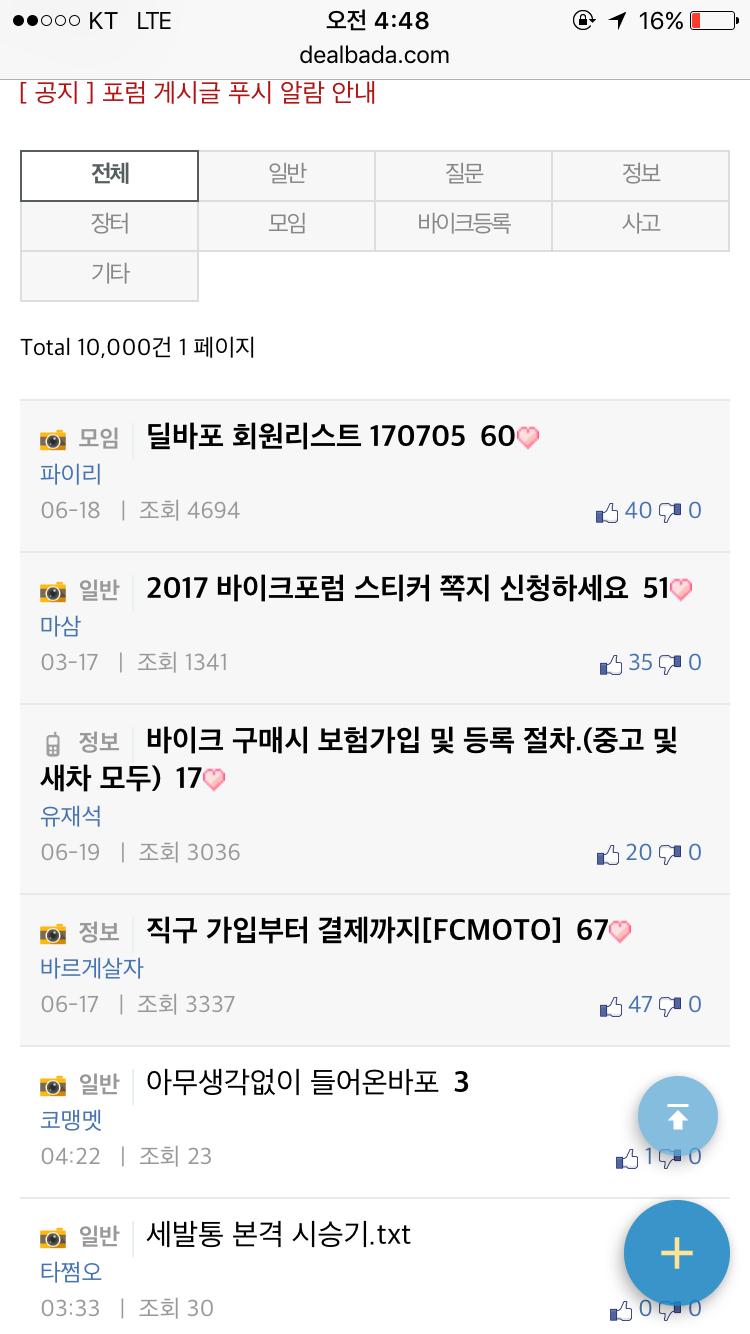Open the post 세발통 본격 시승기.txt
The image size is (750, 1334).
pyautogui.click(x=278, y=1235)
